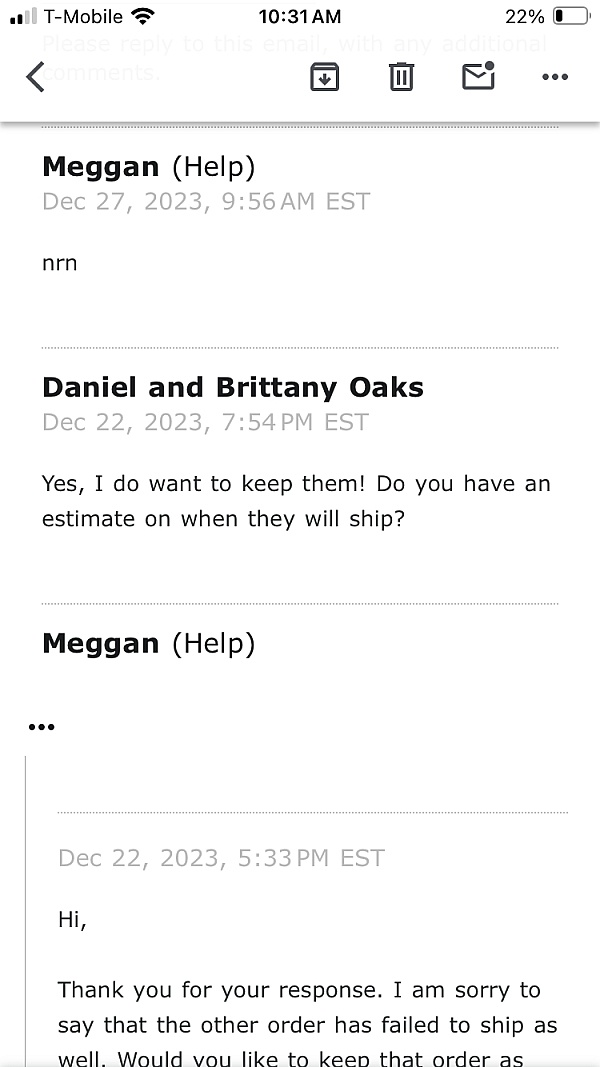Go back to the inbox

36,77
